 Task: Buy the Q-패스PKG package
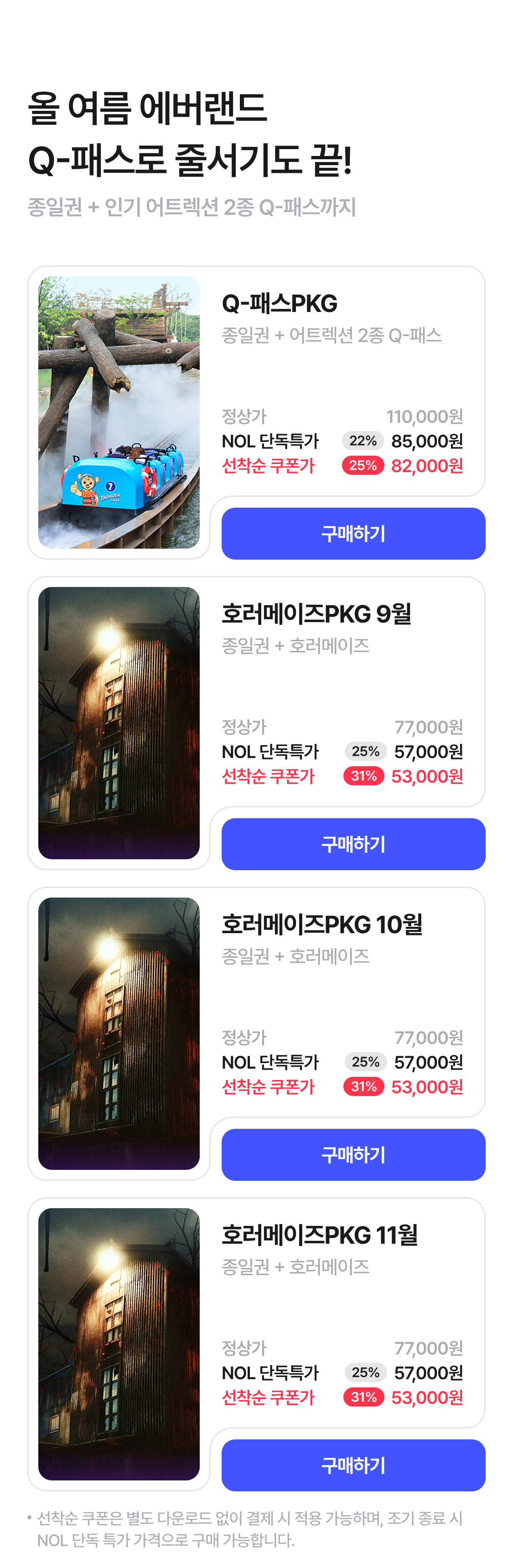[353, 533]
